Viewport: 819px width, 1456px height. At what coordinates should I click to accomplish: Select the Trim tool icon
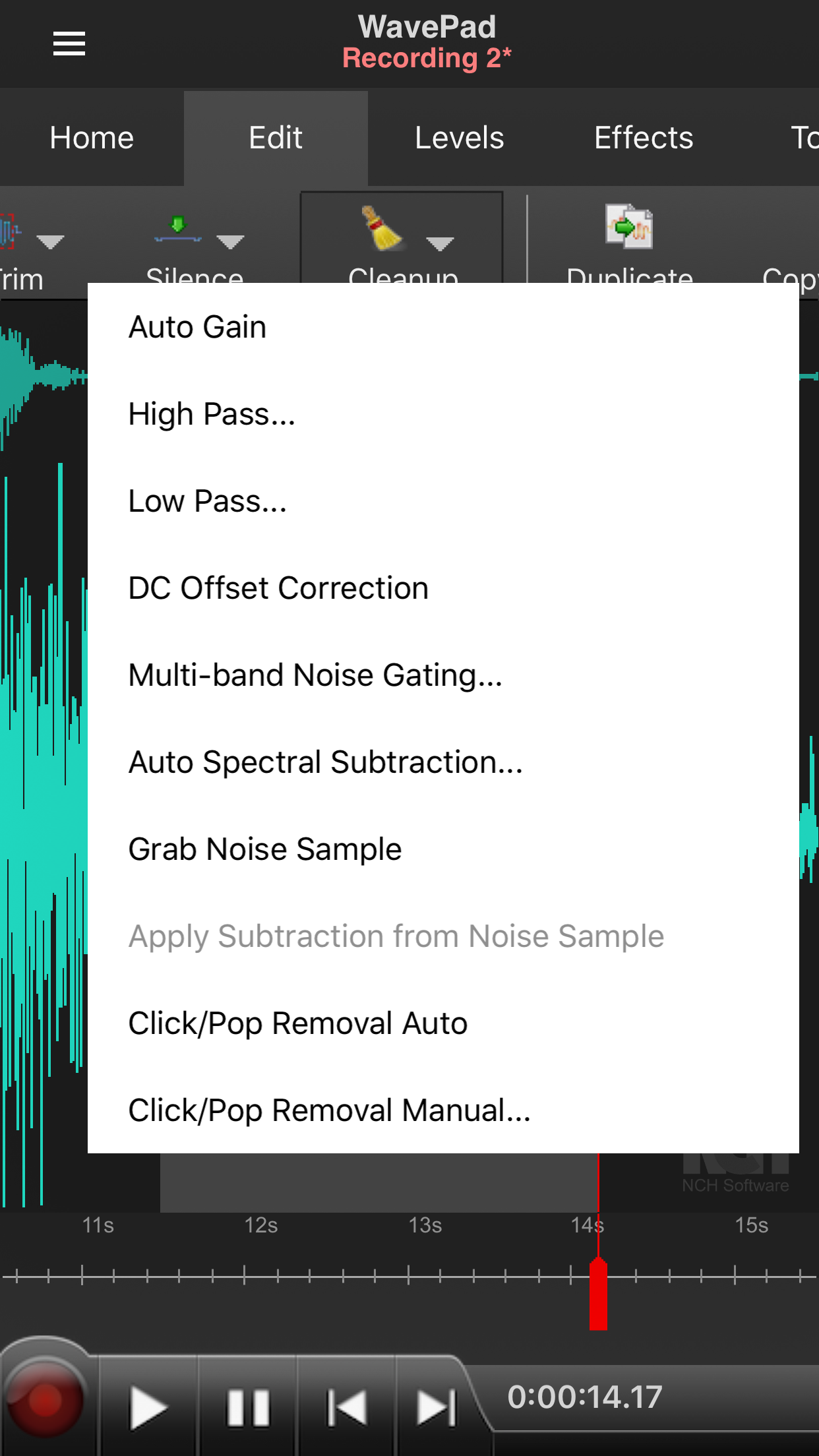tap(10, 228)
